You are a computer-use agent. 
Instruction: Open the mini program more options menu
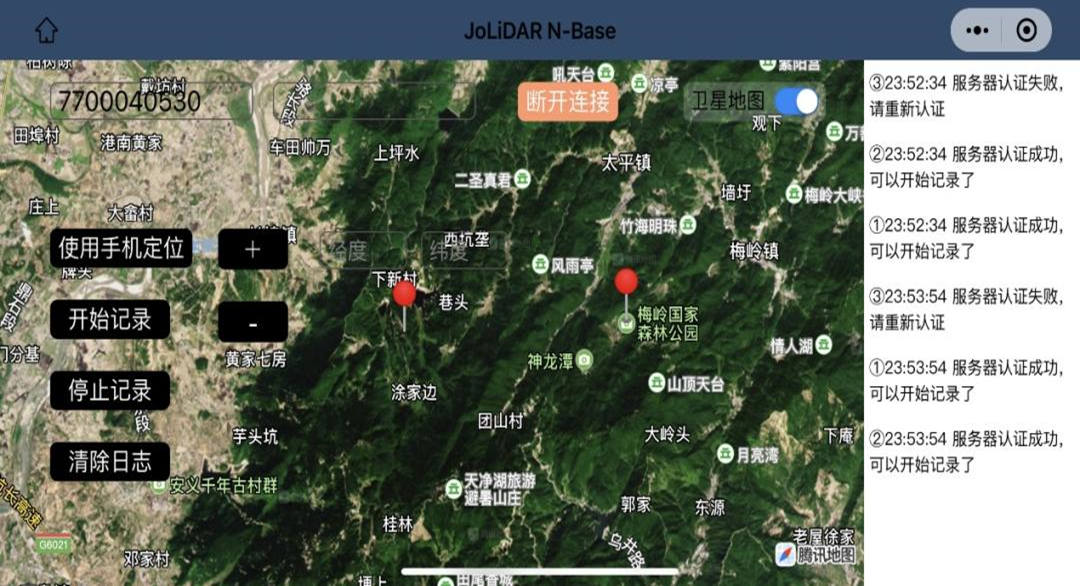[x=977, y=30]
